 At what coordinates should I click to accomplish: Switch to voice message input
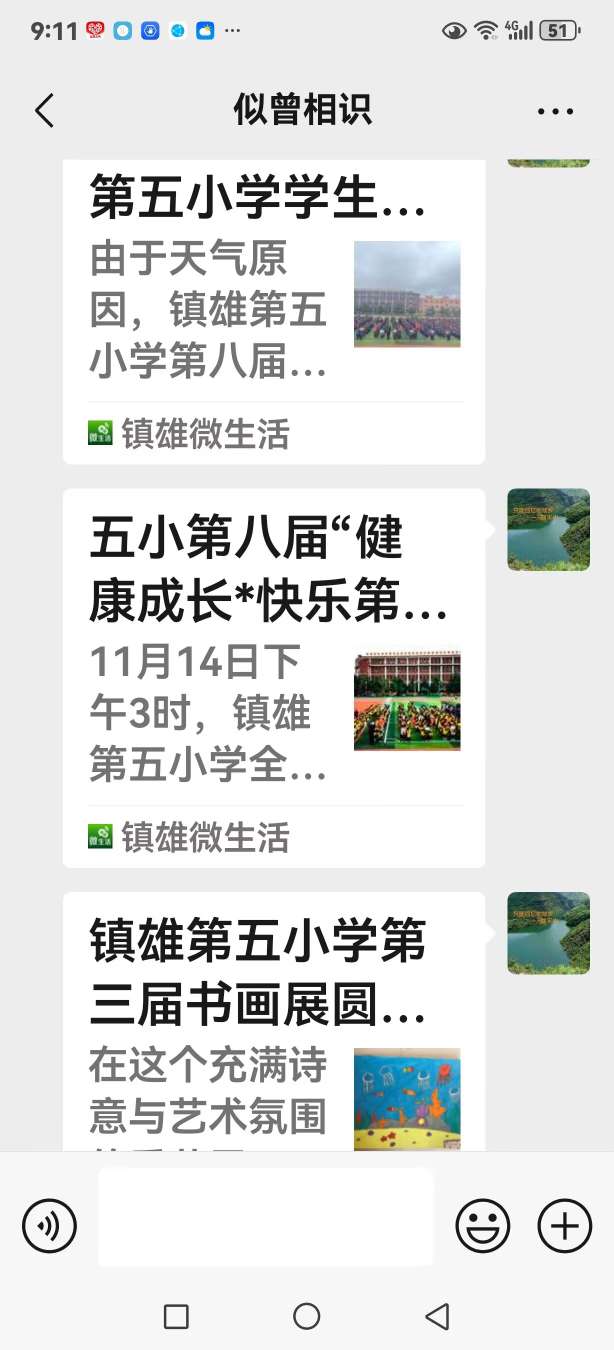[50, 1225]
